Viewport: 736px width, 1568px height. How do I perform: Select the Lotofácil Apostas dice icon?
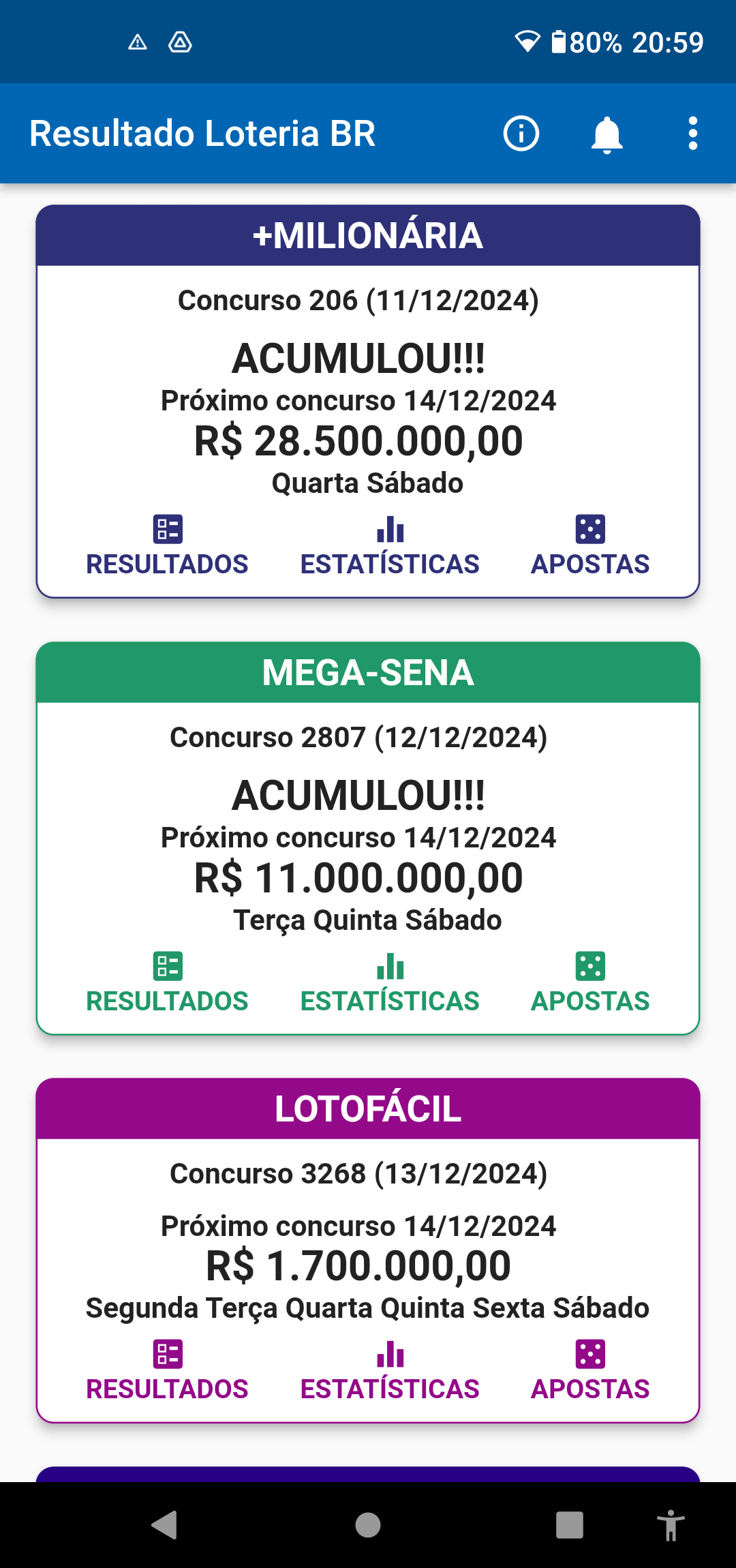click(591, 1355)
